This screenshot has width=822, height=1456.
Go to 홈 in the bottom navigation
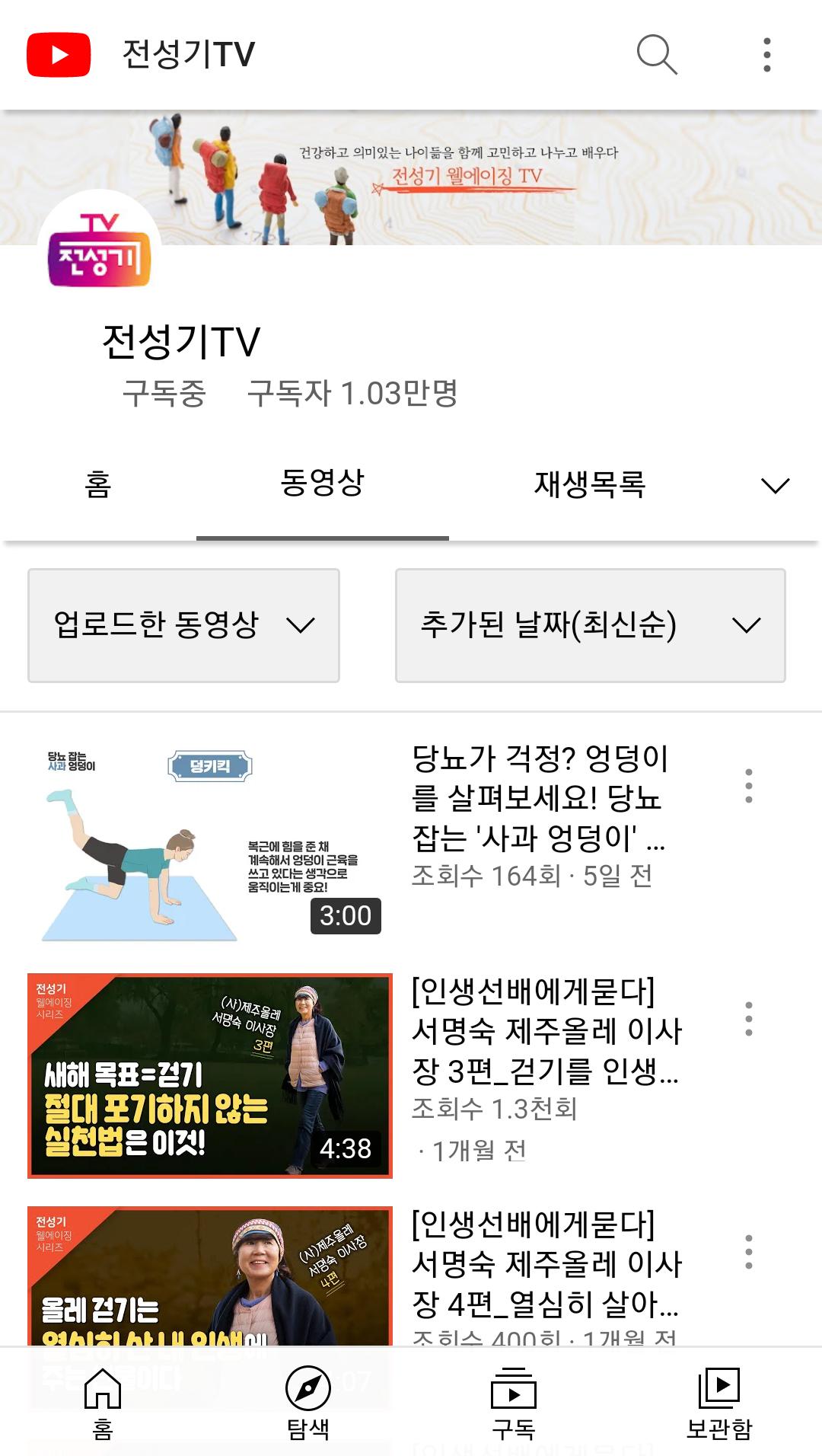(x=103, y=1403)
